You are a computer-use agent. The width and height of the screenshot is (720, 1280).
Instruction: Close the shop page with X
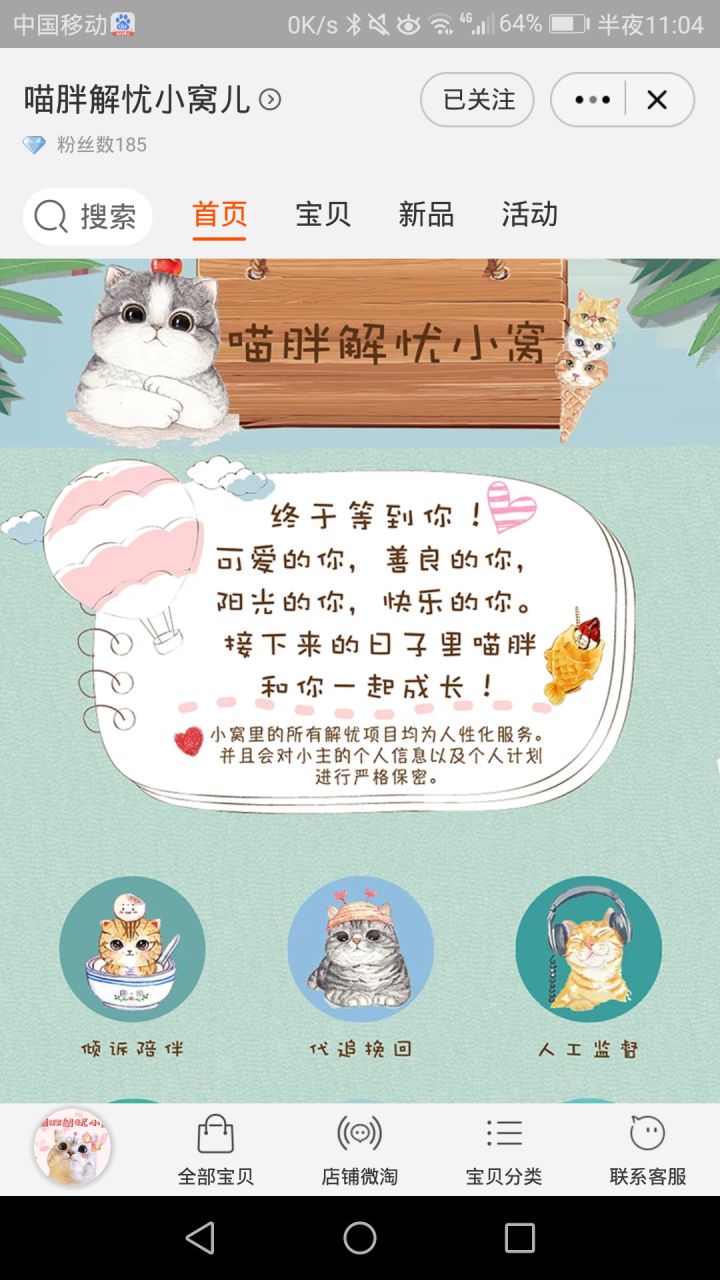[657, 100]
